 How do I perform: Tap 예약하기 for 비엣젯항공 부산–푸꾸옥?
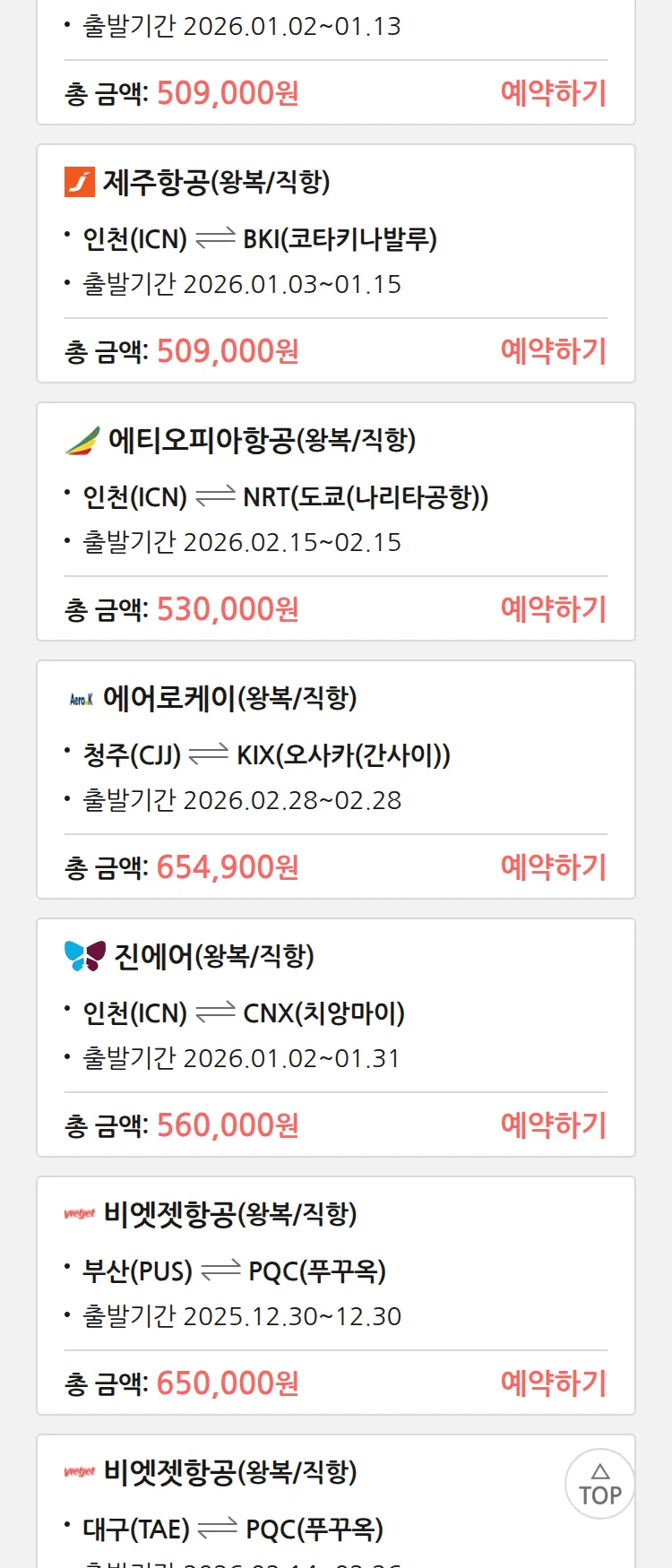[553, 1383]
